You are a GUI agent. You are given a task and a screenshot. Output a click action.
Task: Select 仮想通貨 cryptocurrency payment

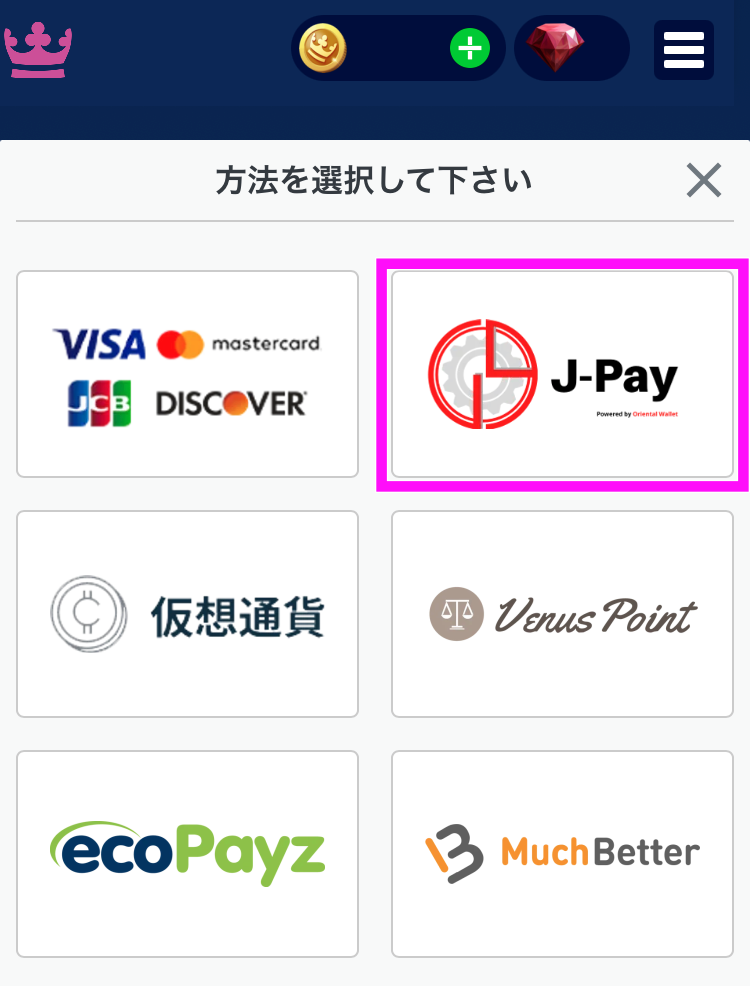187,614
